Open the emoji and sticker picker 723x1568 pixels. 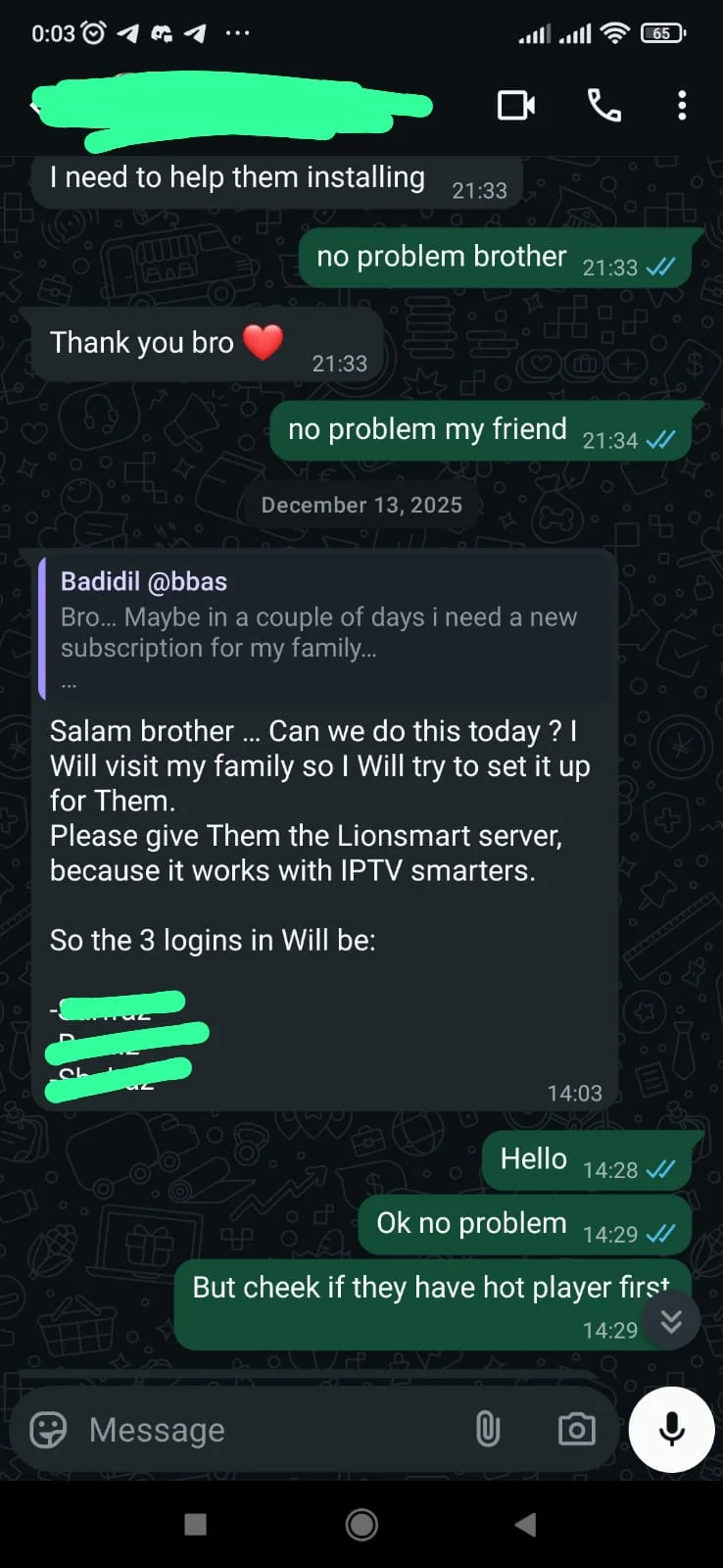(x=48, y=1430)
